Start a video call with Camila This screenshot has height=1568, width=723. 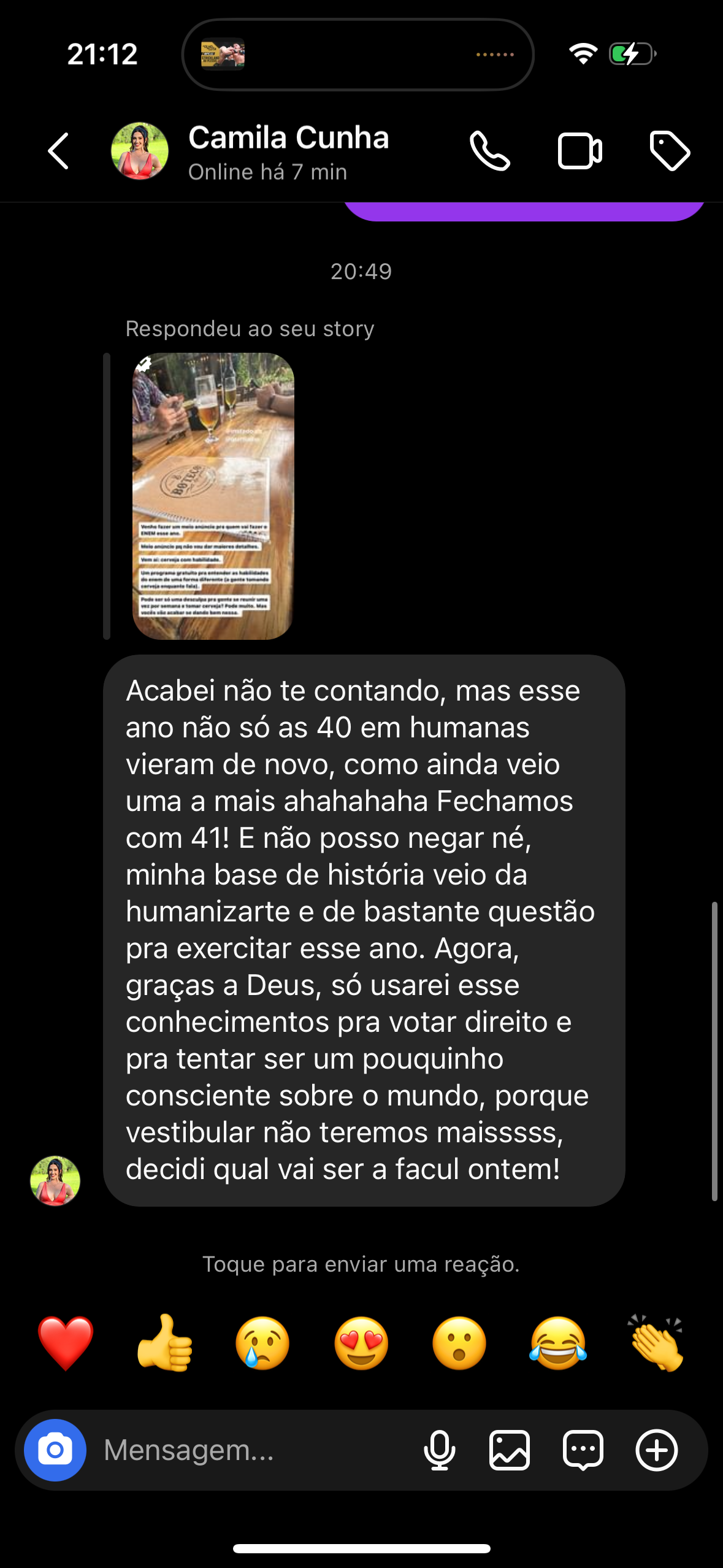pyautogui.click(x=580, y=151)
